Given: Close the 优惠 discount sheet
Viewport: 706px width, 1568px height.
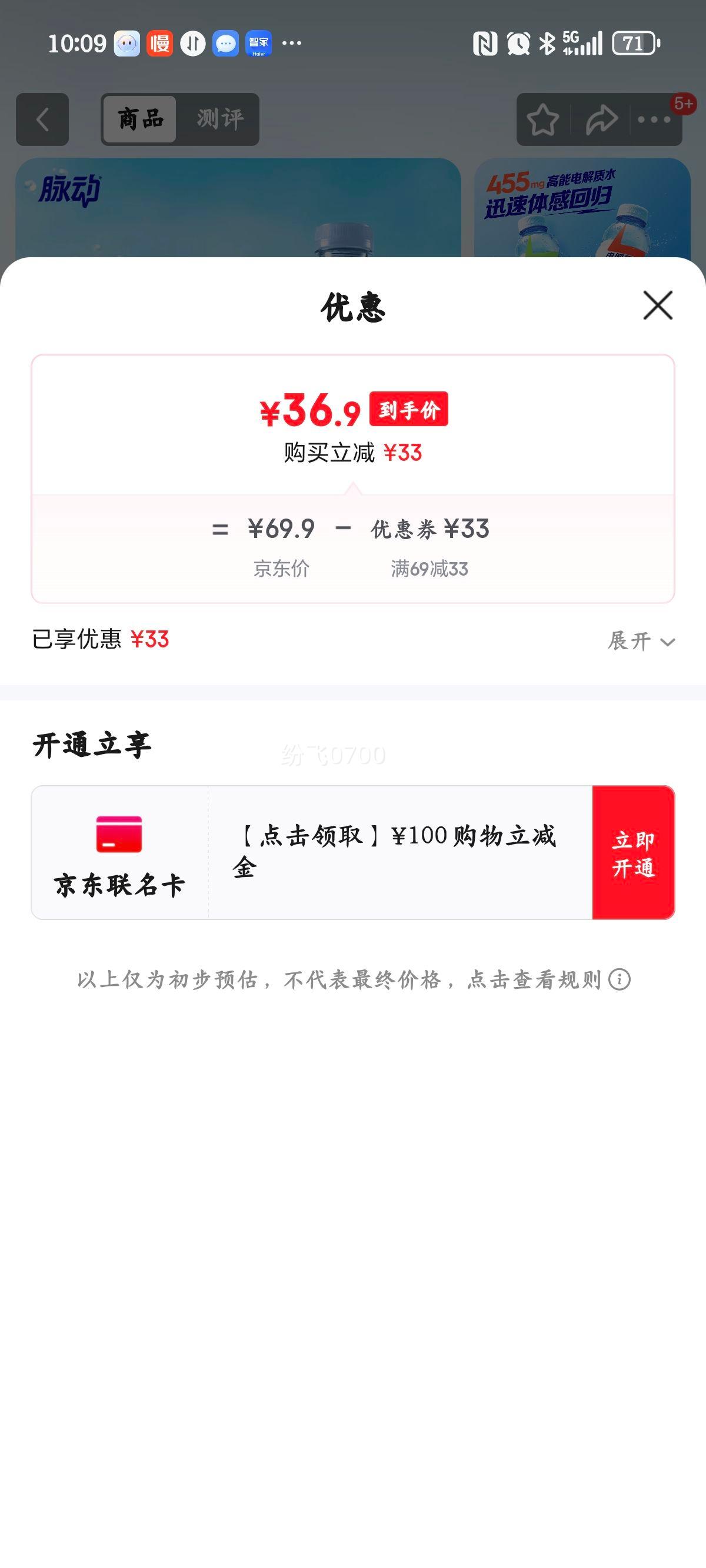Looking at the screenshot, I should click(658, 305).
